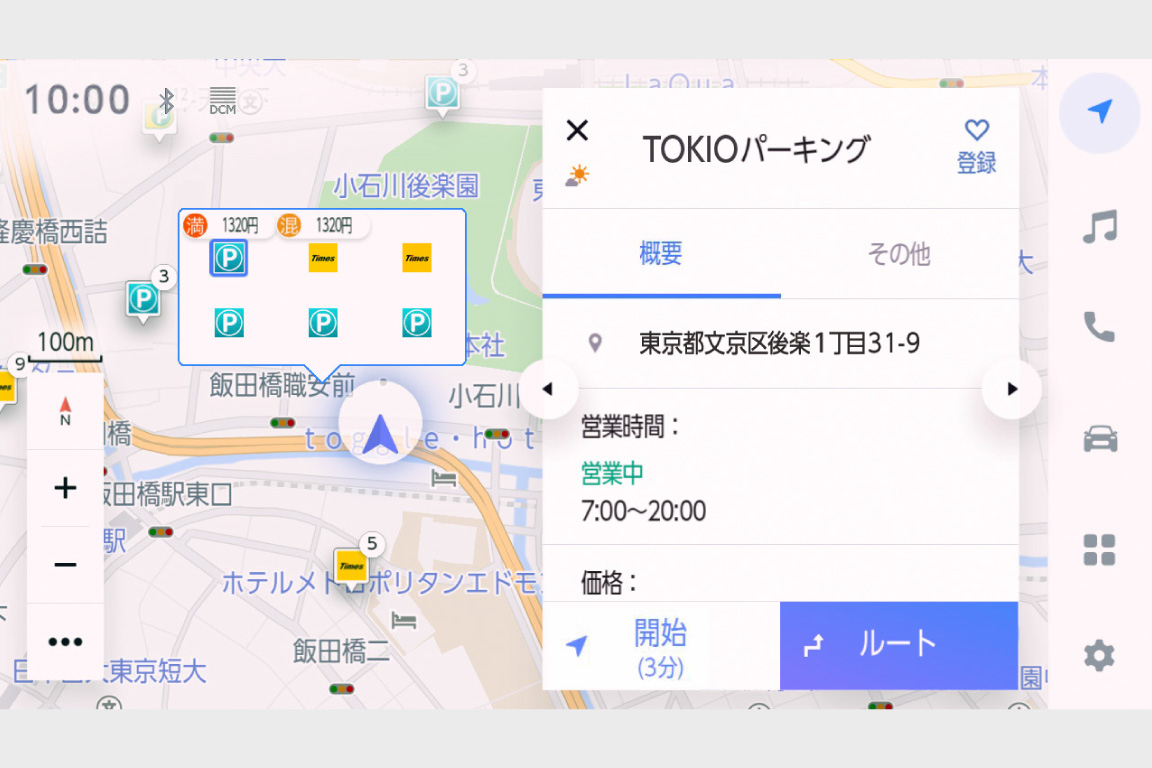The height and width of the screenshot is (768, 1152).
Task: Open the apps grid
Action: pos(1099,549)
